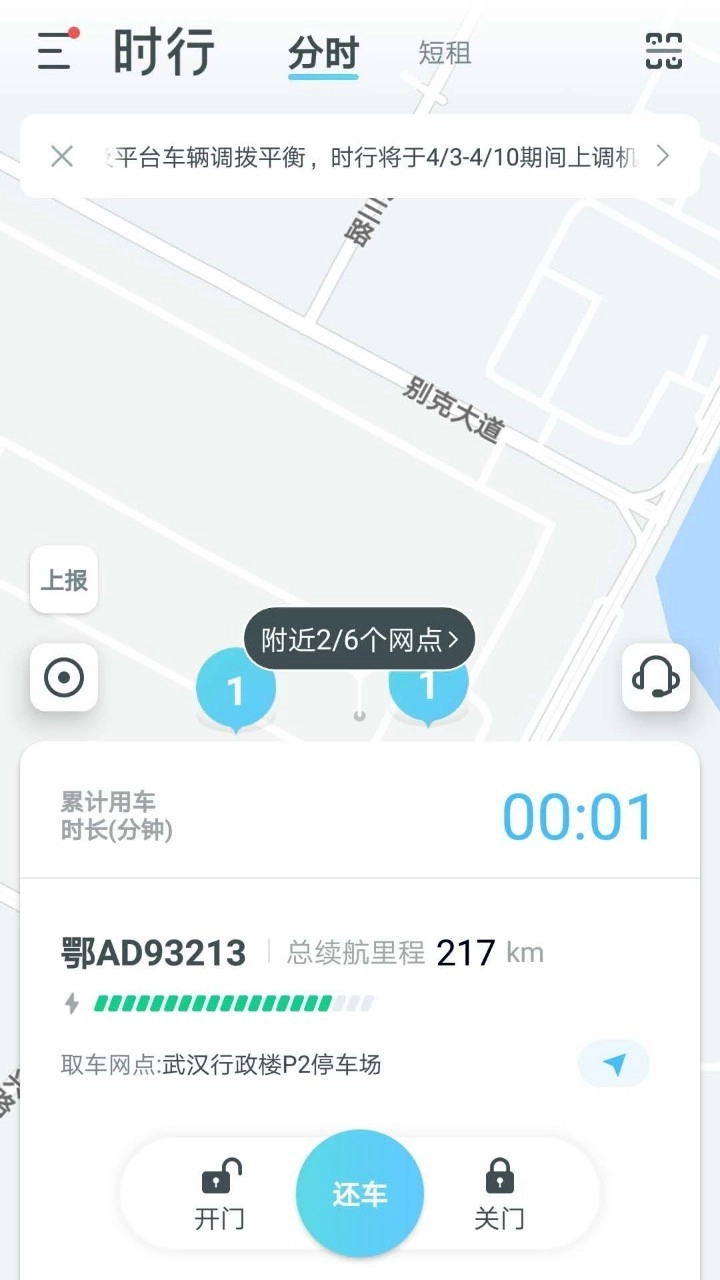Viewport: 720px width, 1280px height.
Task: Tap the vehicle plate number 鄂AD93213
Action: [150, 952]
